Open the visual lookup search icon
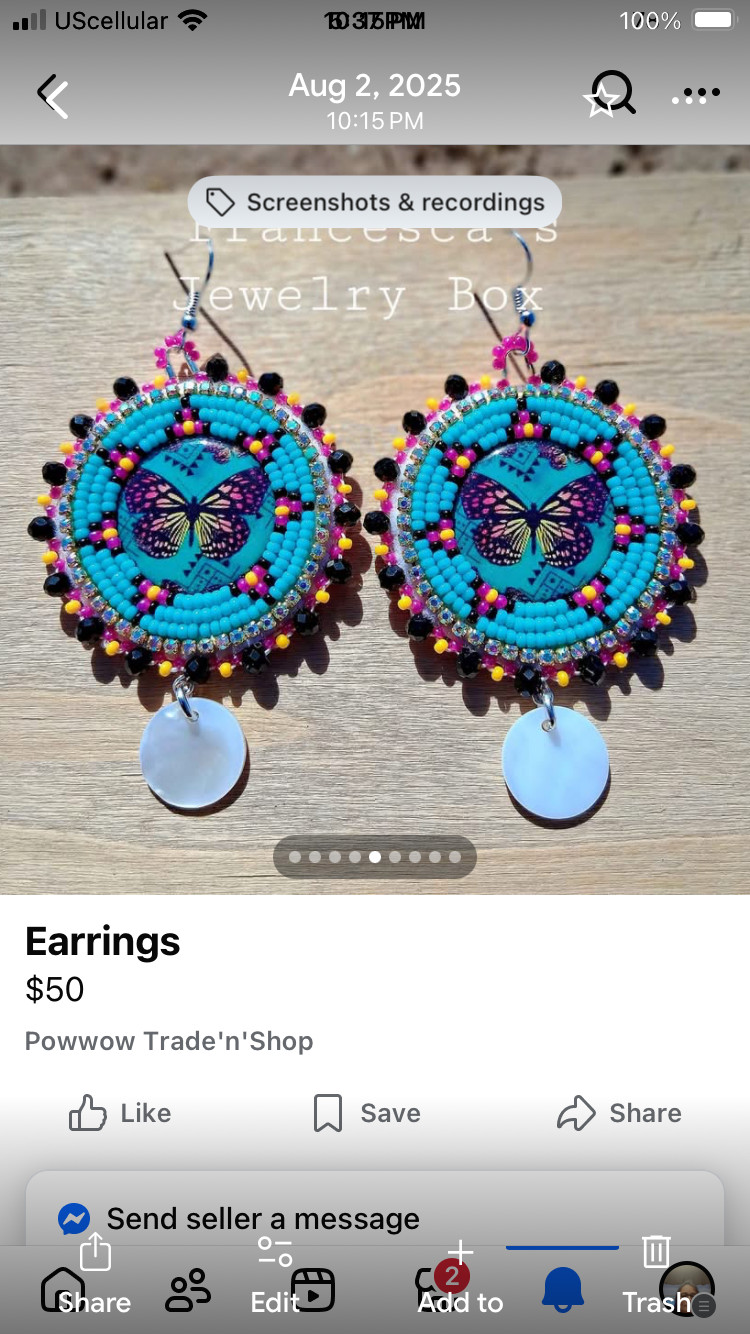Image resolution: width=750 pixels, height=1334 pixels. pyautogui.click(x=610, y=95)
